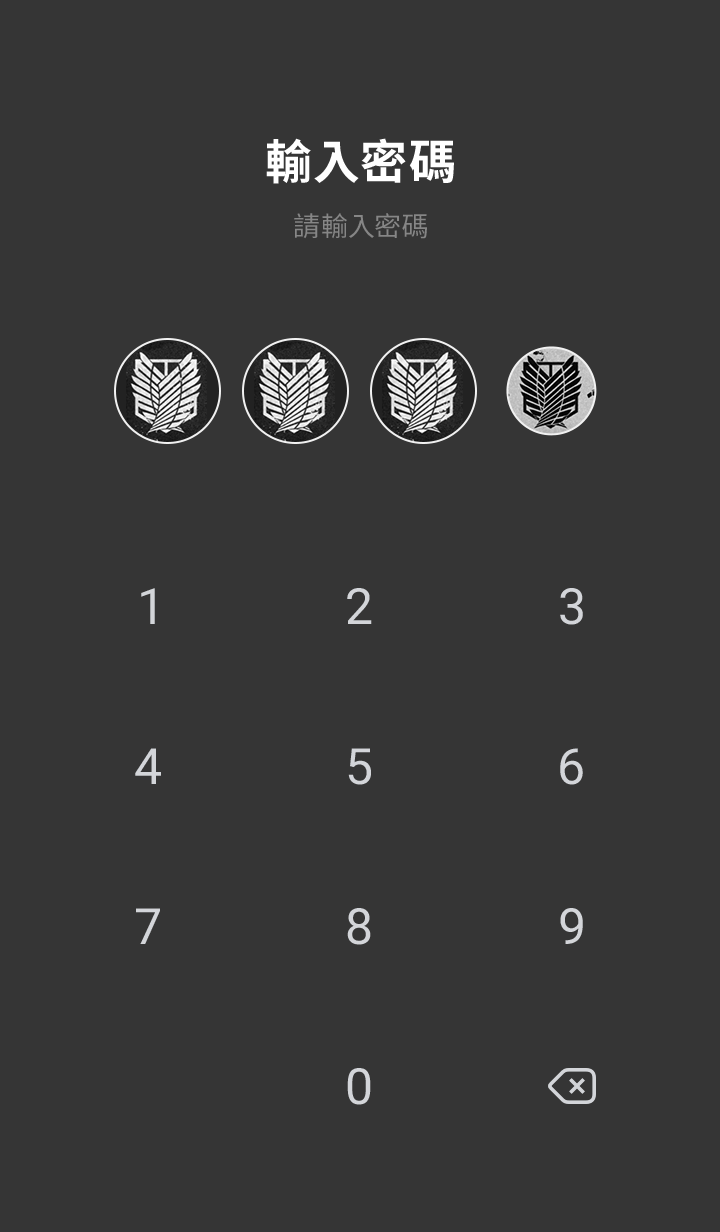Enter digit 9 on the keypad

point(571,927)
